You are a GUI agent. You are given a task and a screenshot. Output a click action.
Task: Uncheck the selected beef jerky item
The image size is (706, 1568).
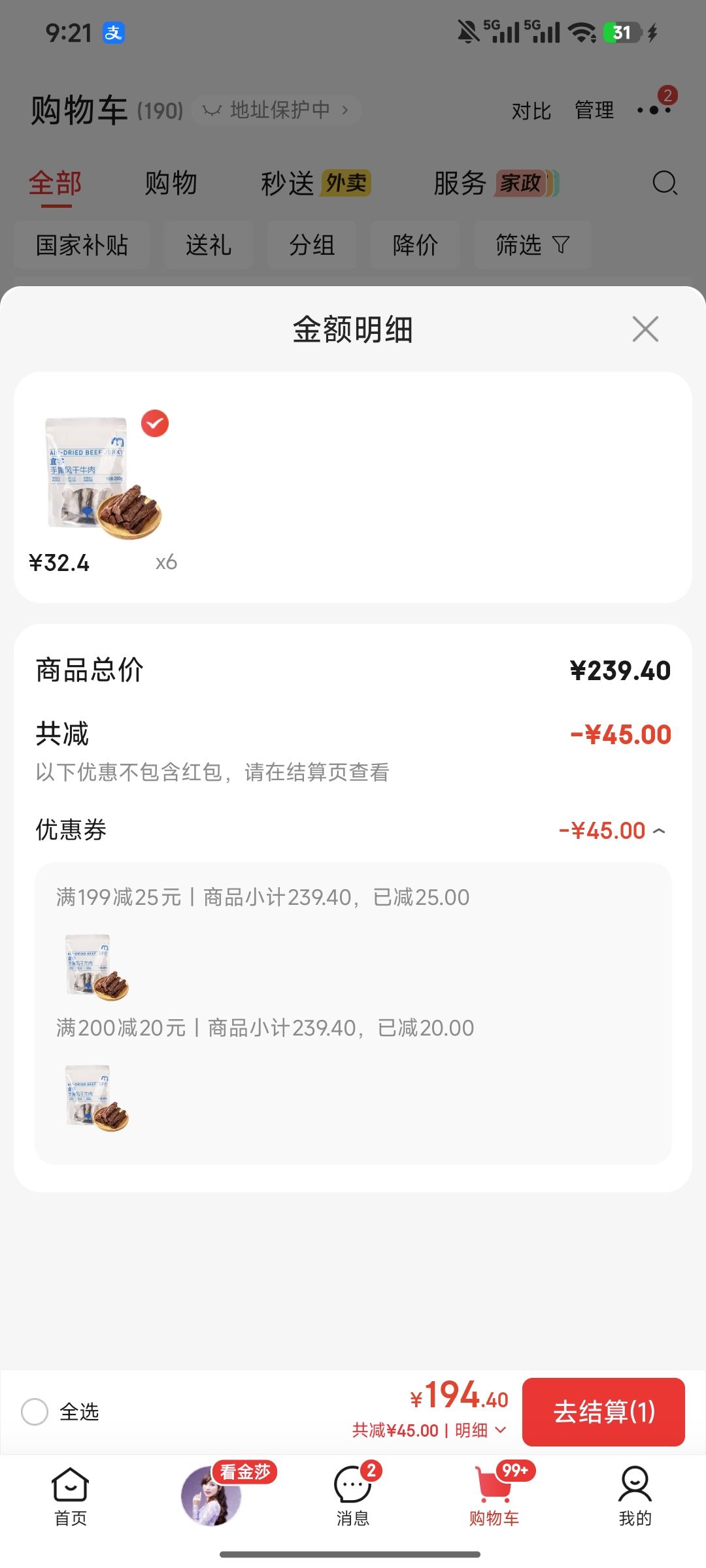(x=155, y=423)
